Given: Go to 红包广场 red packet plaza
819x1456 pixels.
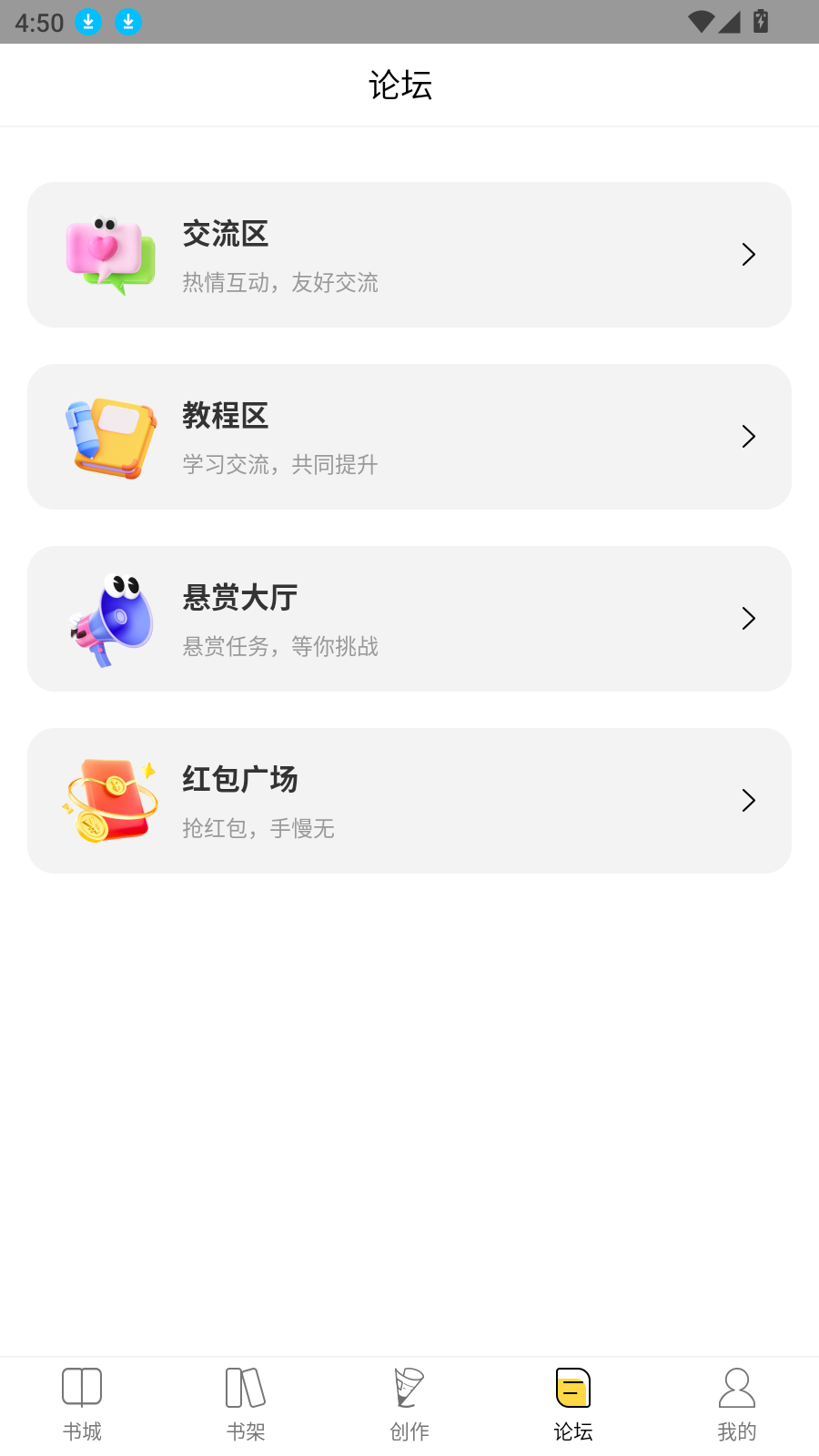Looking at the screenshot, I should pos(409,801).
